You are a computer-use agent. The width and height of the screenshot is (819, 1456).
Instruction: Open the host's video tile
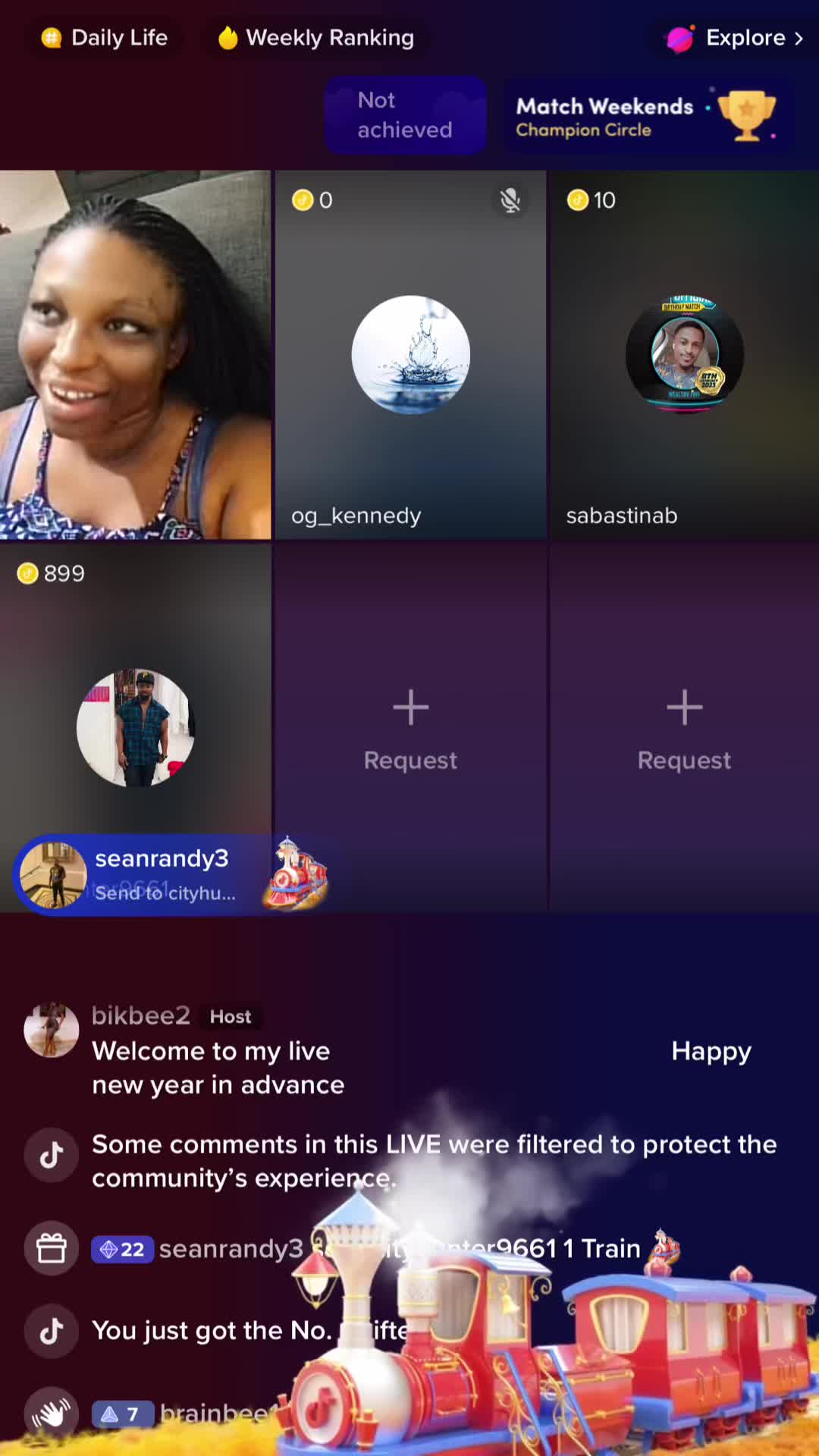pyautogui.click(x=135, y=355)
